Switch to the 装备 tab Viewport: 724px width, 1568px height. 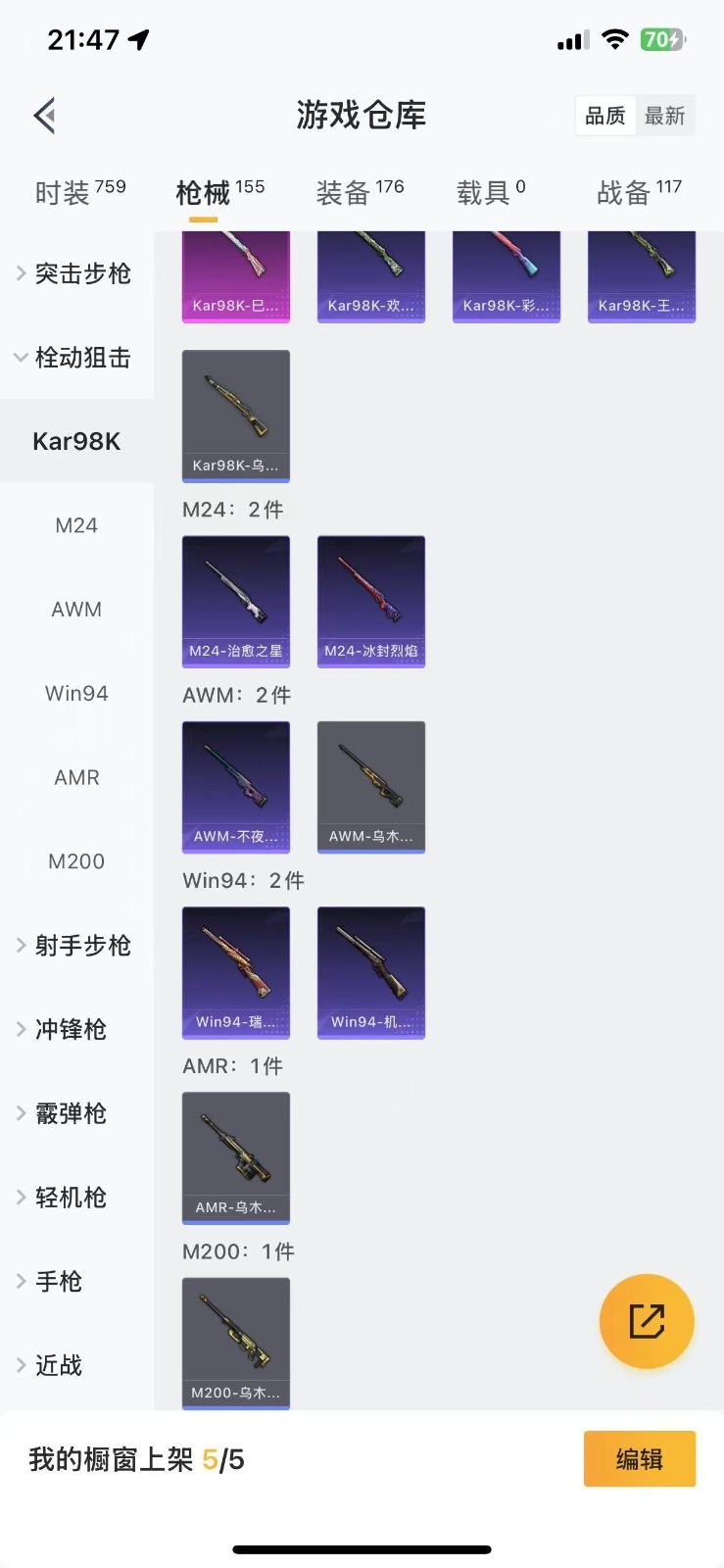click(360, 192)
